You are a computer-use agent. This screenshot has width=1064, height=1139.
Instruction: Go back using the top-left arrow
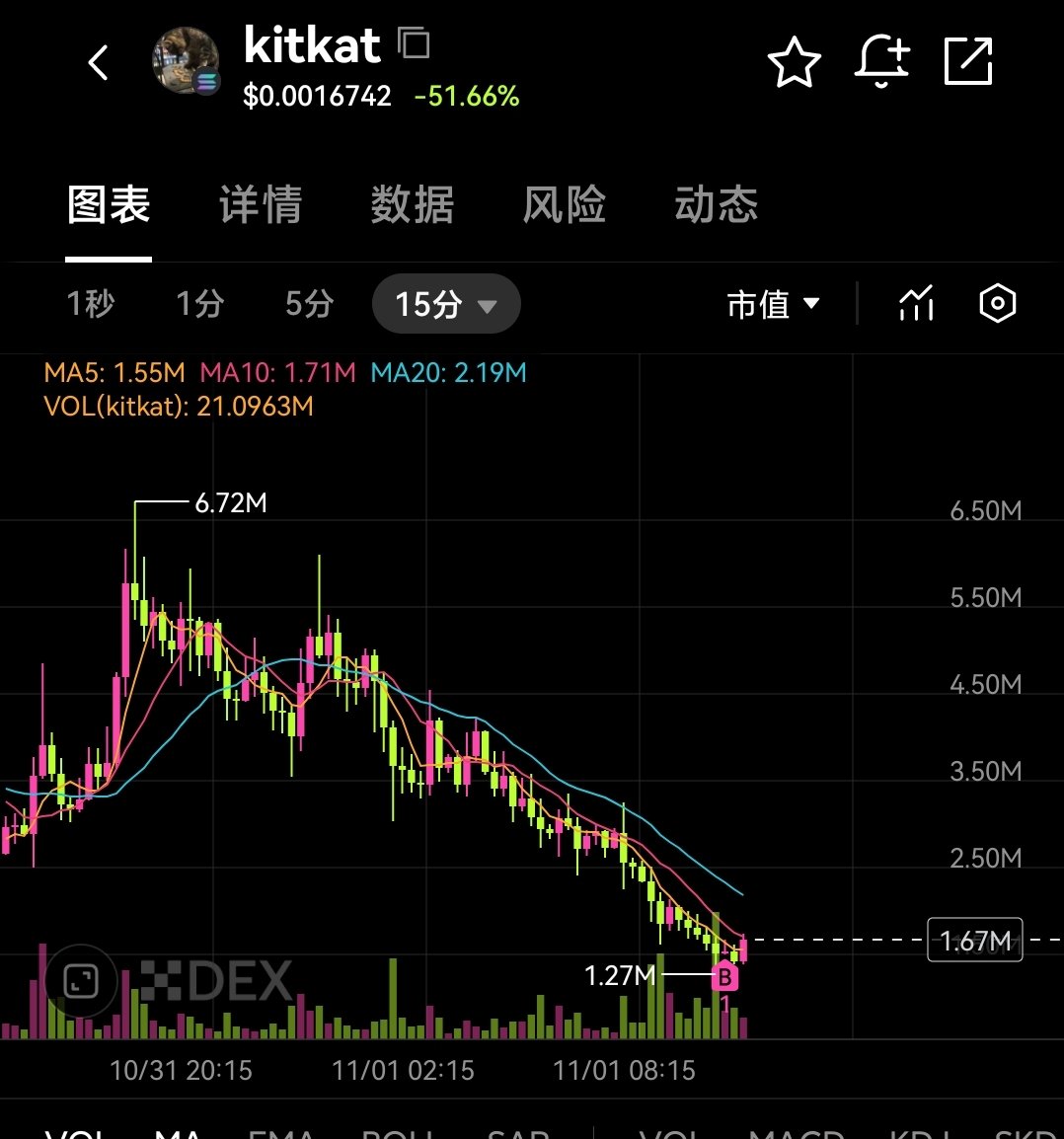(98, 64)
